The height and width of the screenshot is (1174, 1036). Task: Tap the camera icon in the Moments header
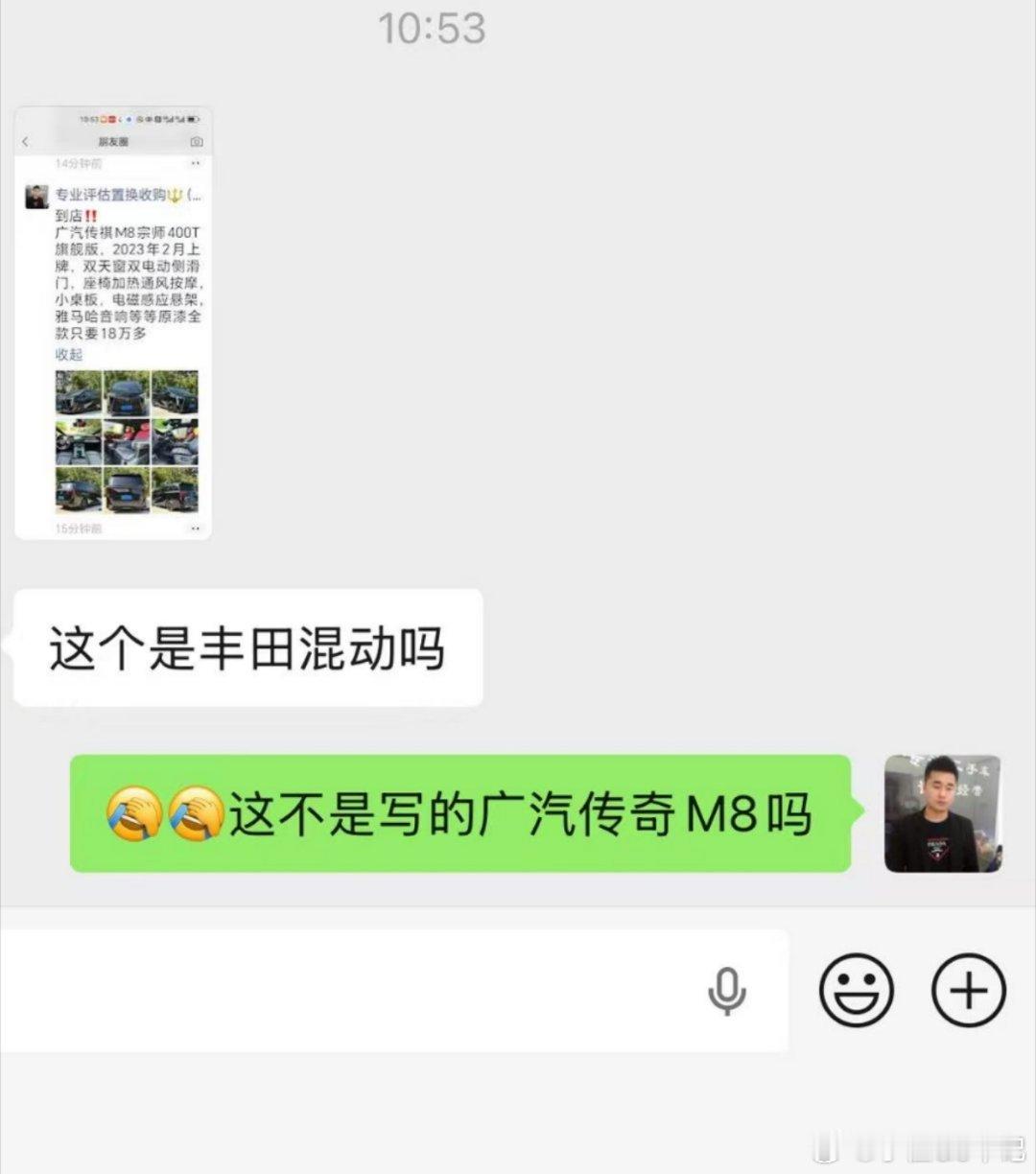pos(195,140)
